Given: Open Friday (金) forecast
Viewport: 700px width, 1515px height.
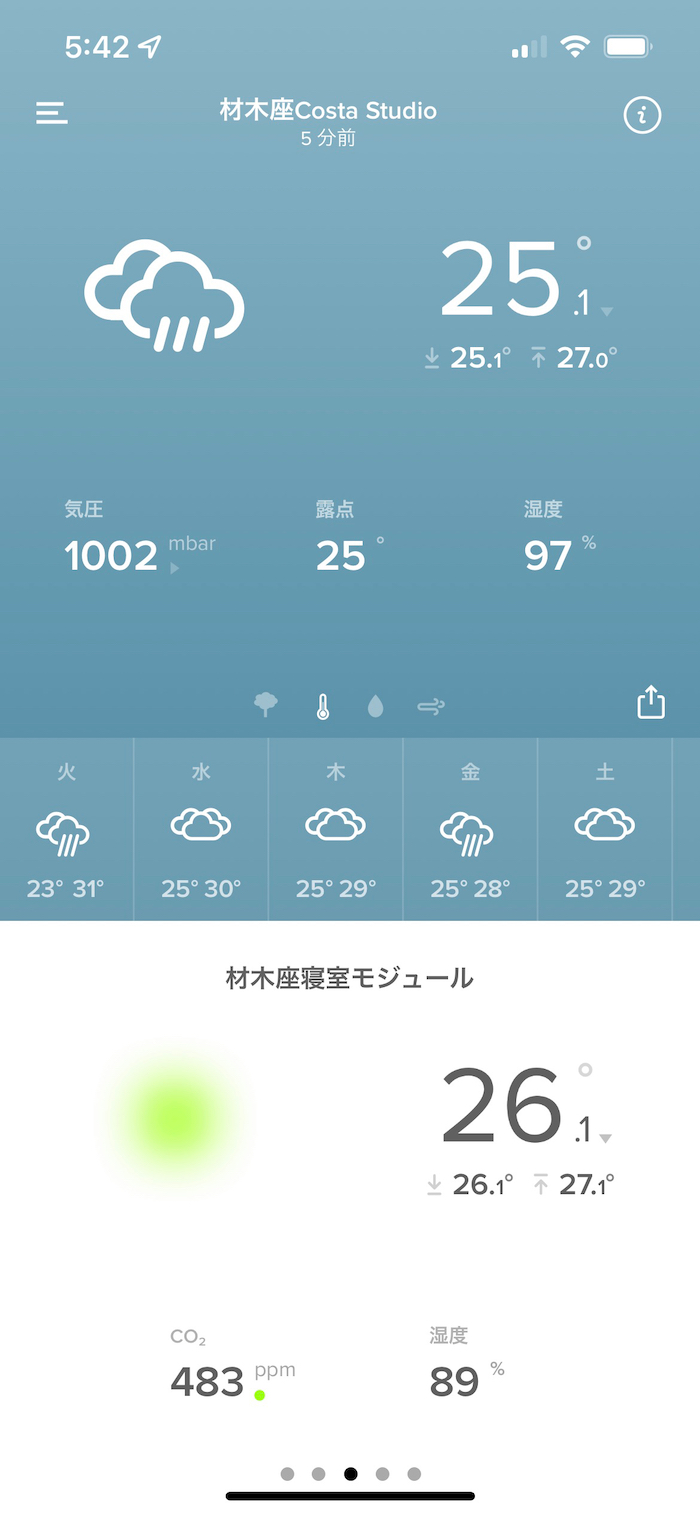Looking at the screenshot, I should click(470, 829).
